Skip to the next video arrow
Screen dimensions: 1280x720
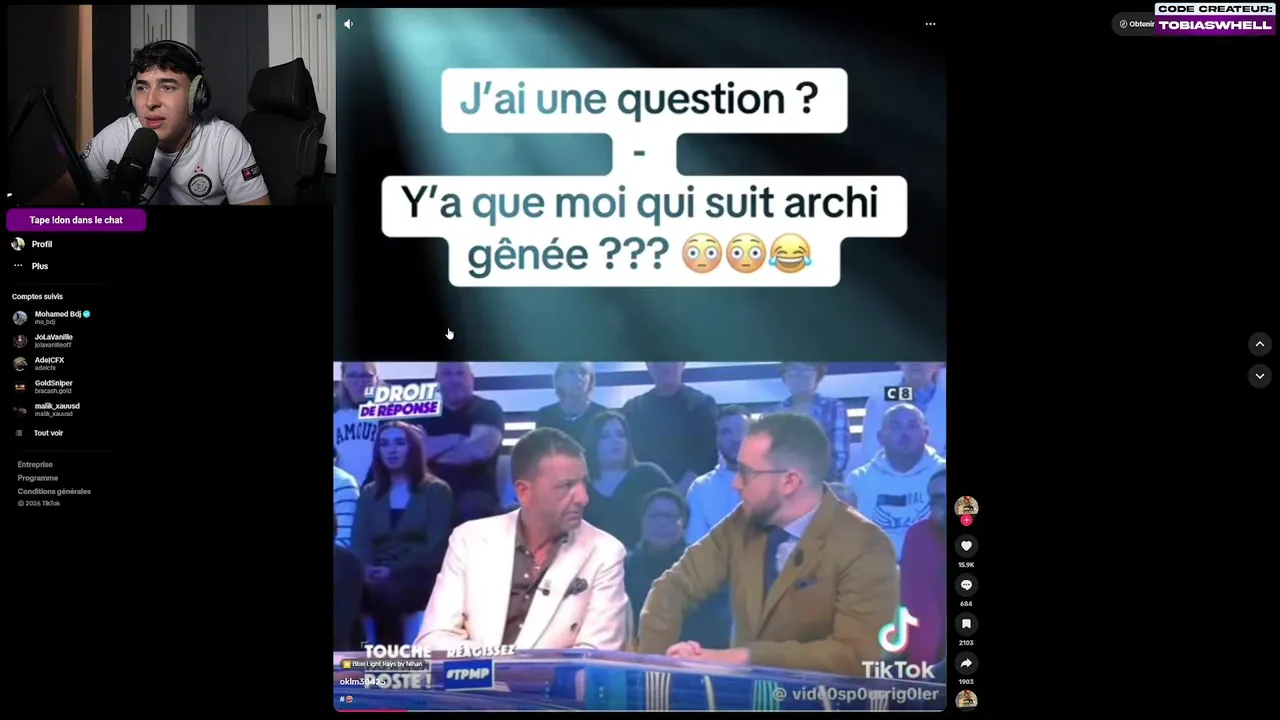point(1259,376)
